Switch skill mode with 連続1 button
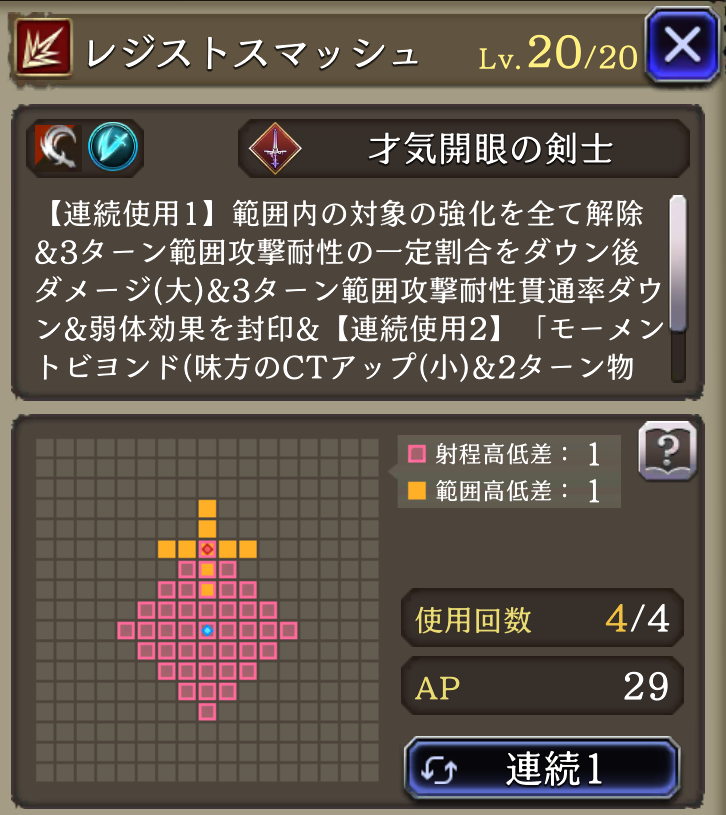Screen dimensions: 726x815 (541, 768)
